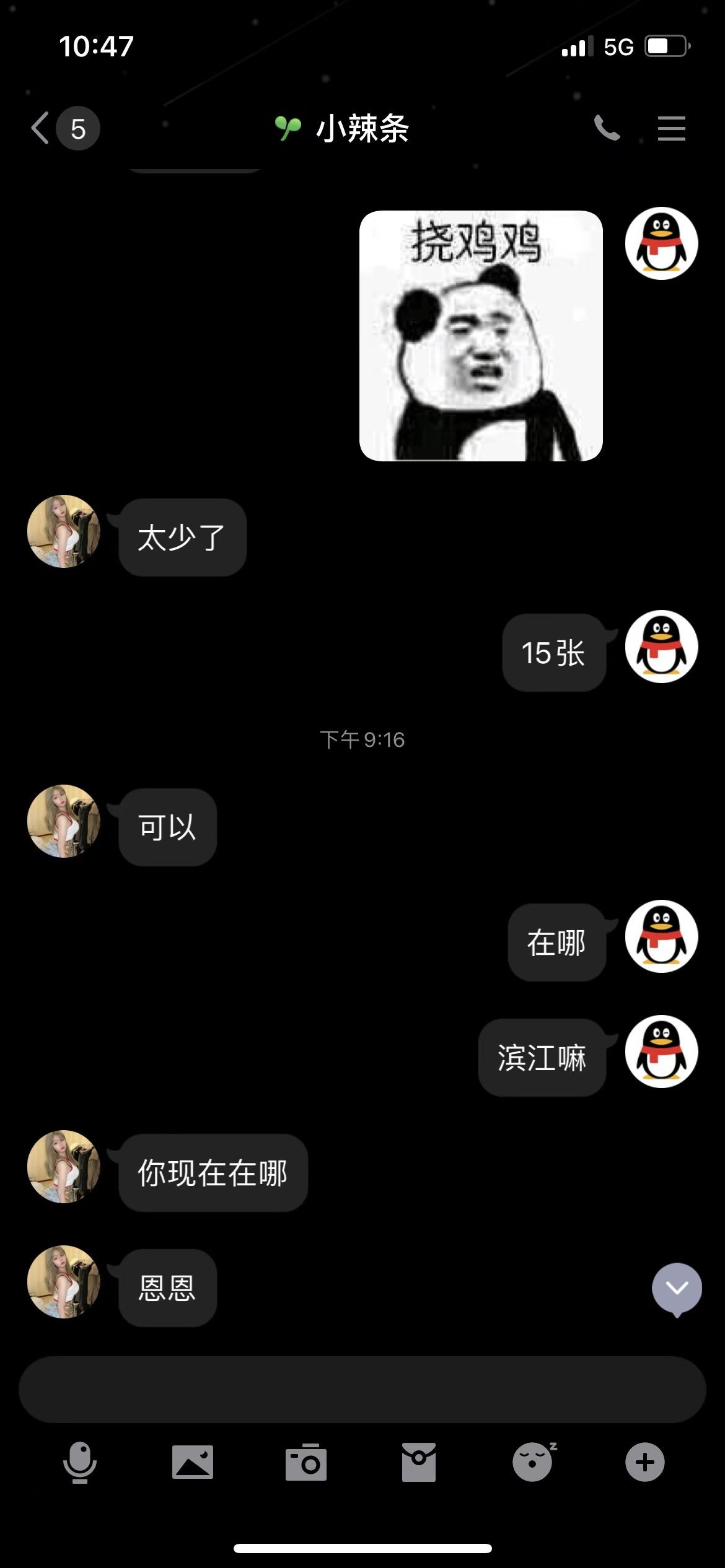Tap the 你现在在哪 message bubble
This screenshot has height=1568, width=725.
coord(213,1175)
